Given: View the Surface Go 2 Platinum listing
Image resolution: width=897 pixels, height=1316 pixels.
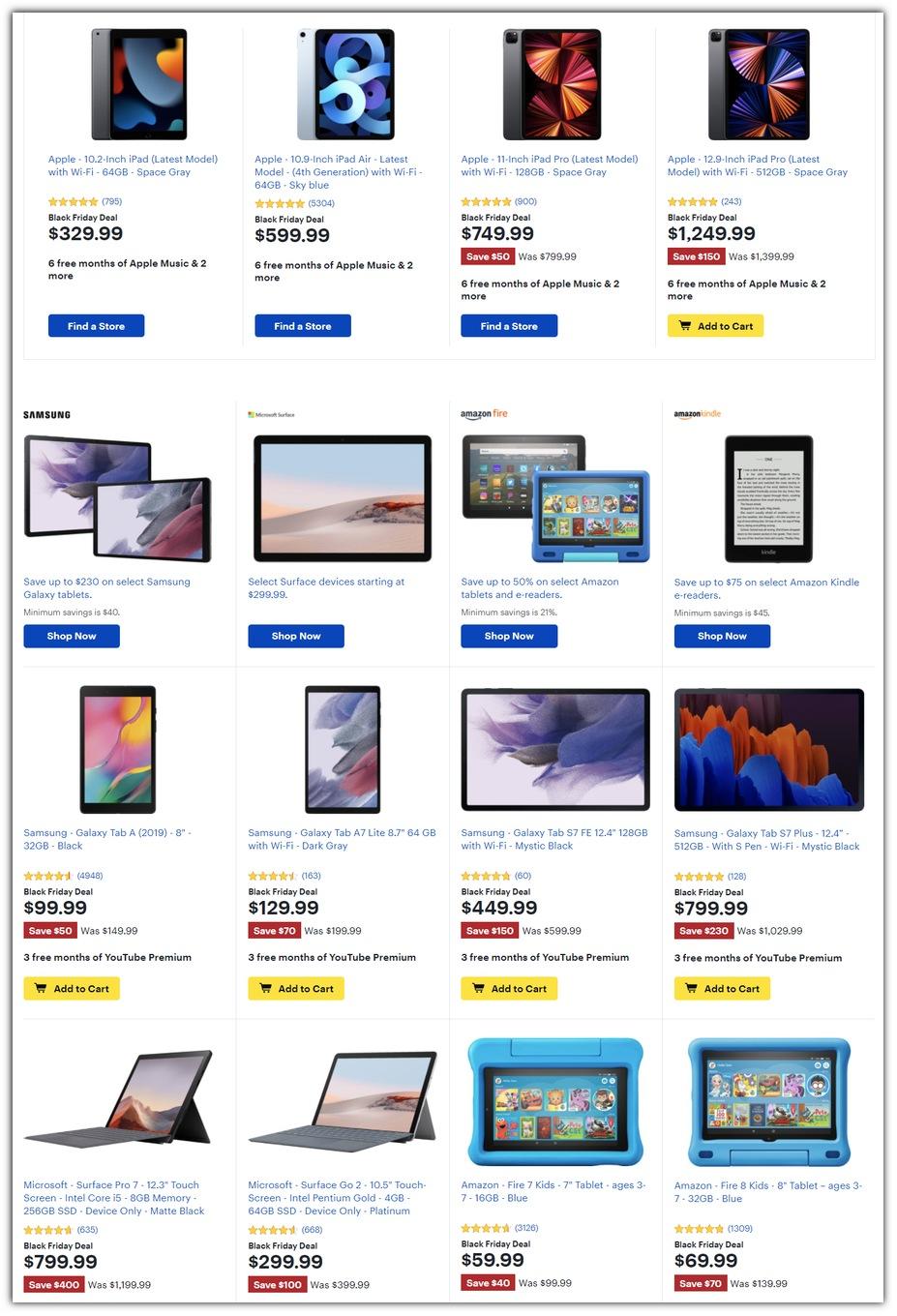Looking at the screenshot, I should (336, 1198).
